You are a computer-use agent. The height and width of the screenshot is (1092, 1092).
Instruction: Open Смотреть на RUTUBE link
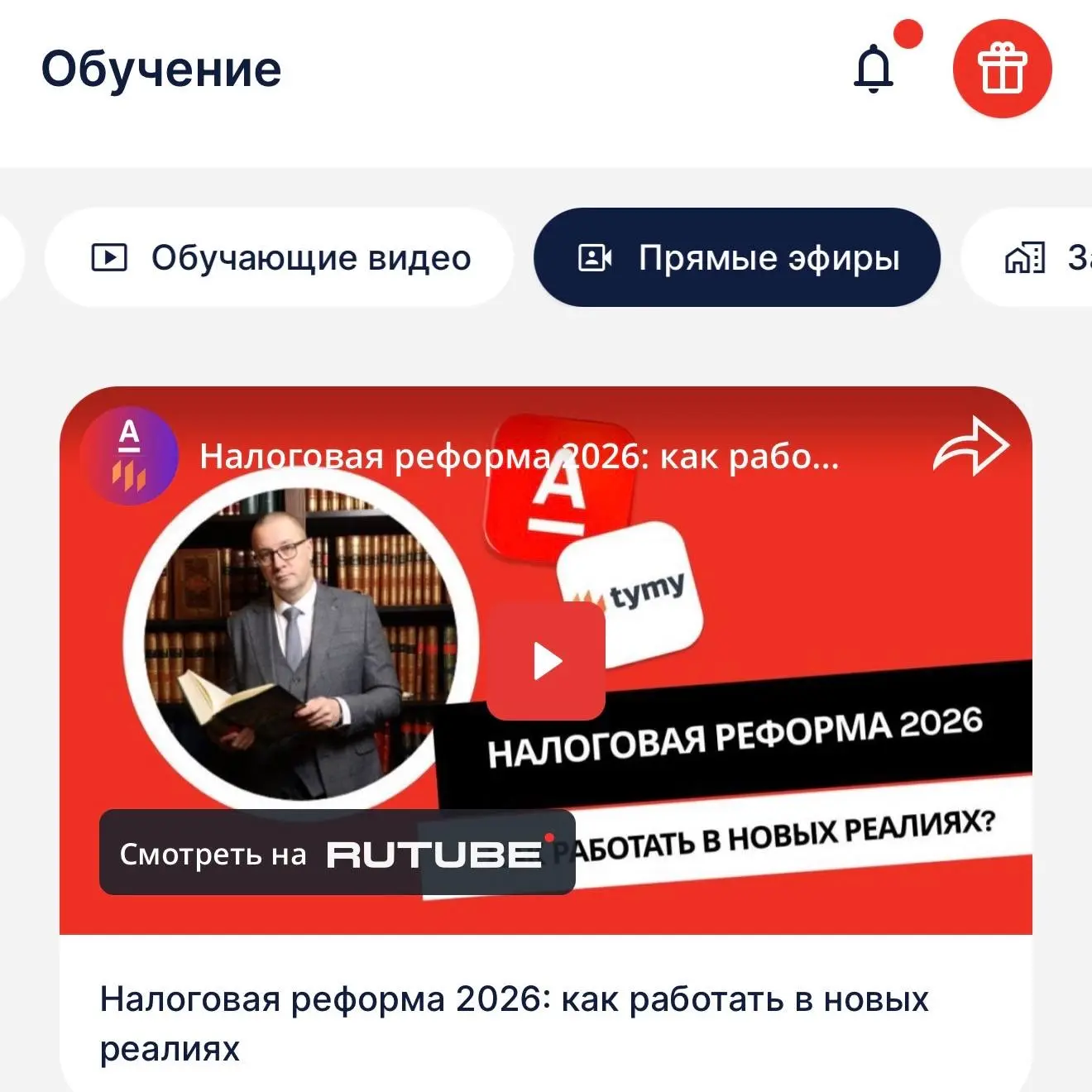[x=337, y=853]
